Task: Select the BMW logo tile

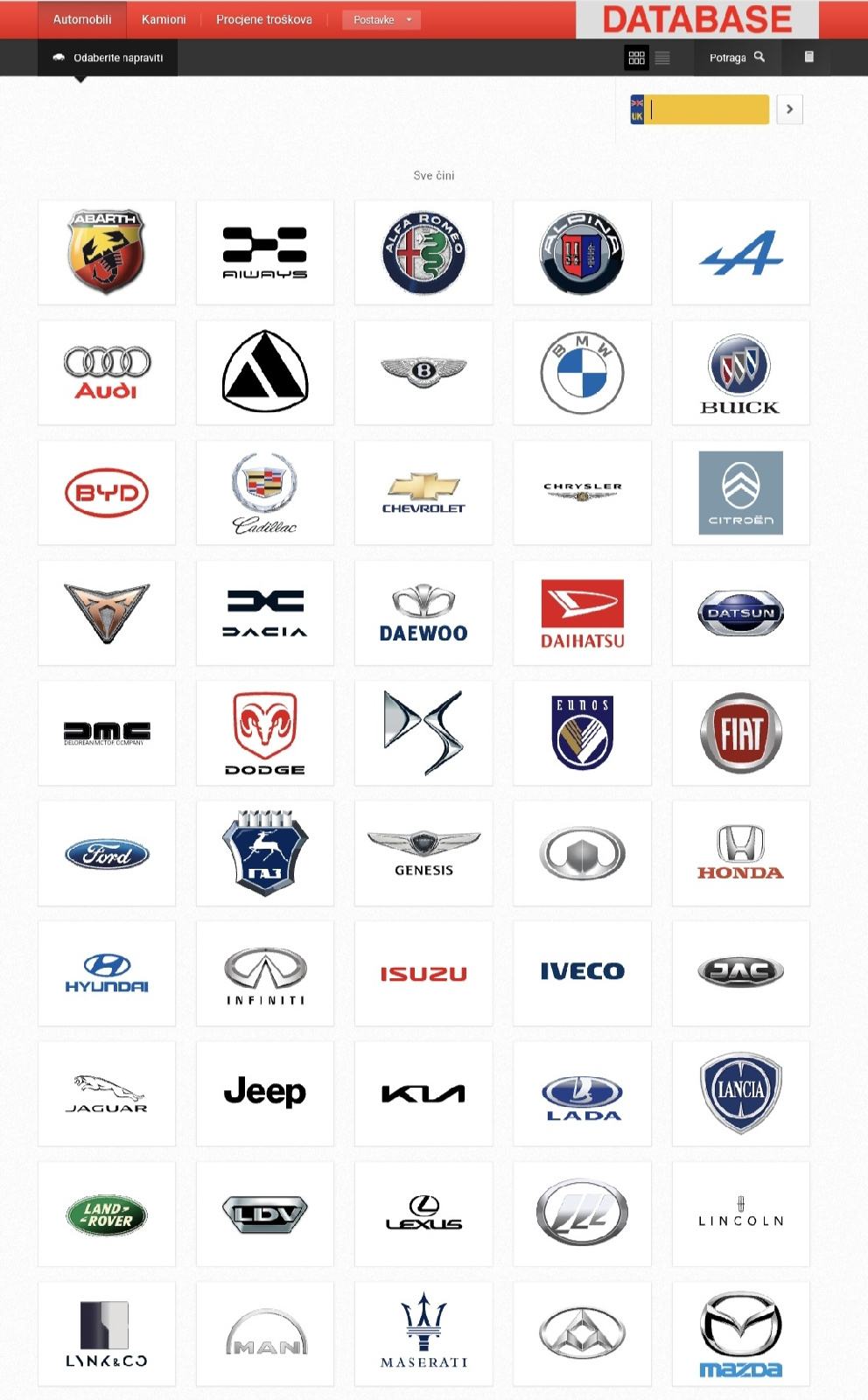Action: (x=582, y=373)
